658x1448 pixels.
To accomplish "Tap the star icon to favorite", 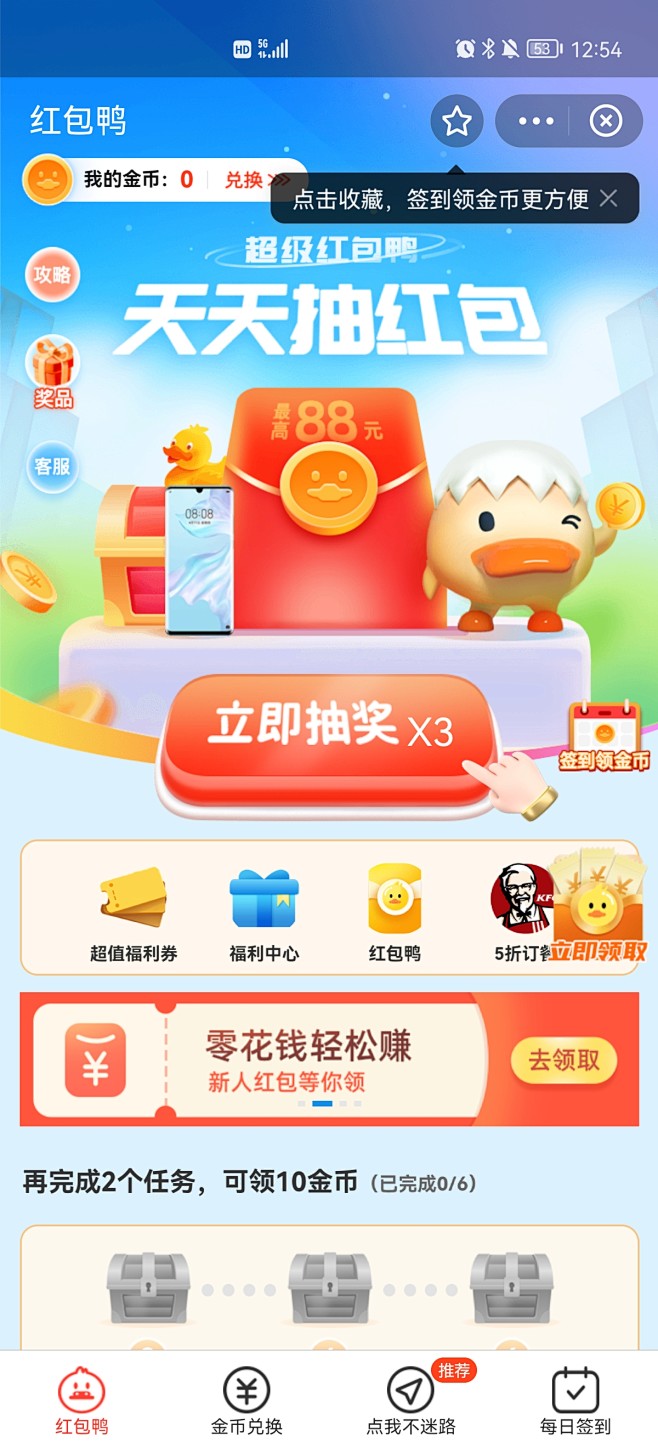I will click(457, 122).
